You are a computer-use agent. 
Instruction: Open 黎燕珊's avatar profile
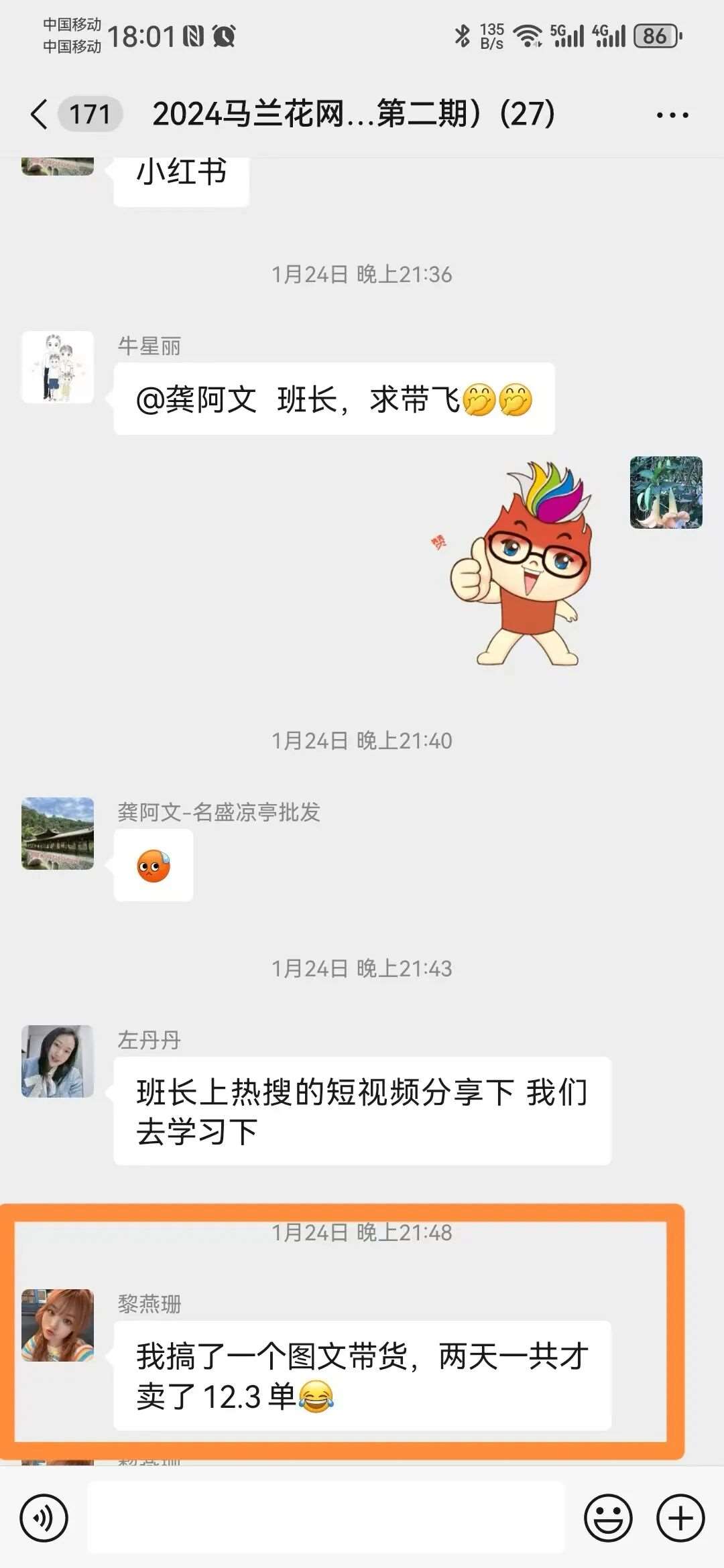[x=58, y=1325]
